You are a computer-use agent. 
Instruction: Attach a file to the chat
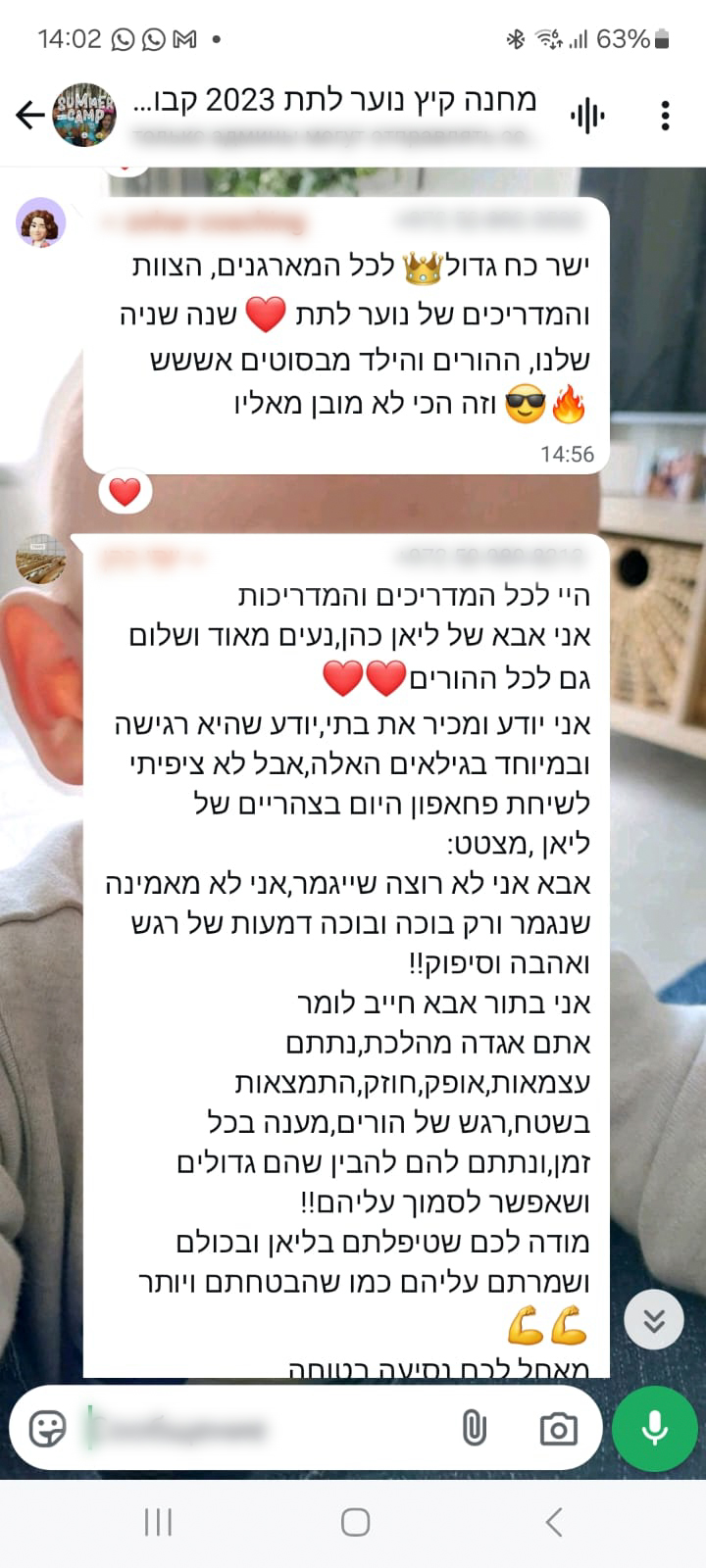coord(474,1429)
